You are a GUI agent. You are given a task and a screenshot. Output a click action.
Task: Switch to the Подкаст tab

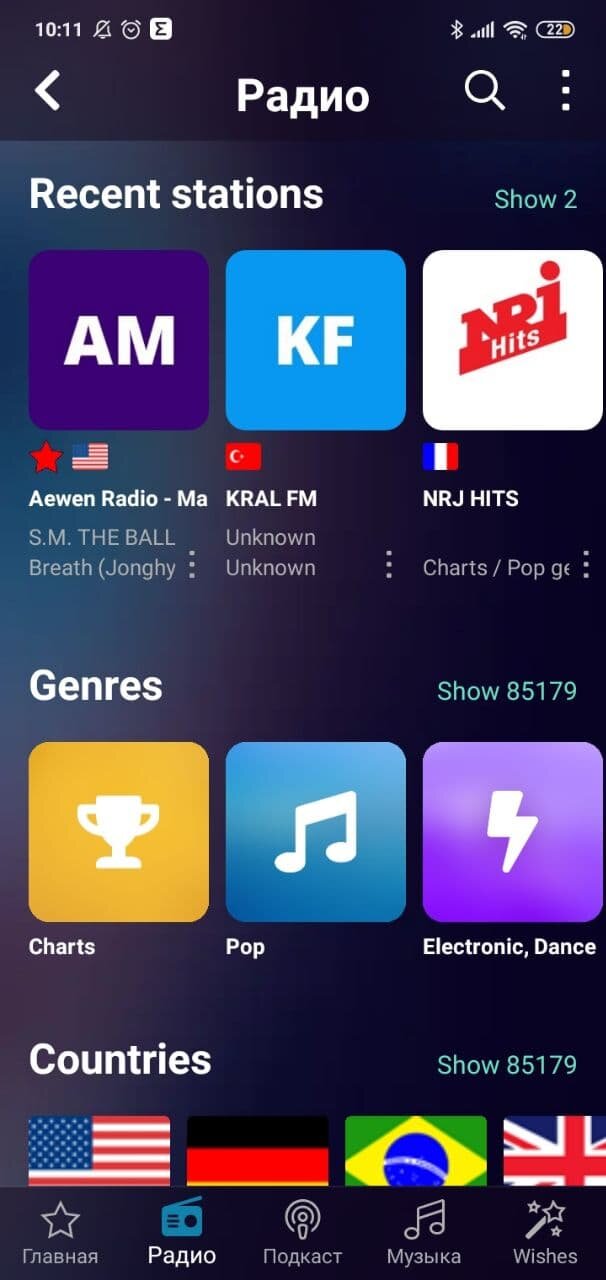point(302,1233)
